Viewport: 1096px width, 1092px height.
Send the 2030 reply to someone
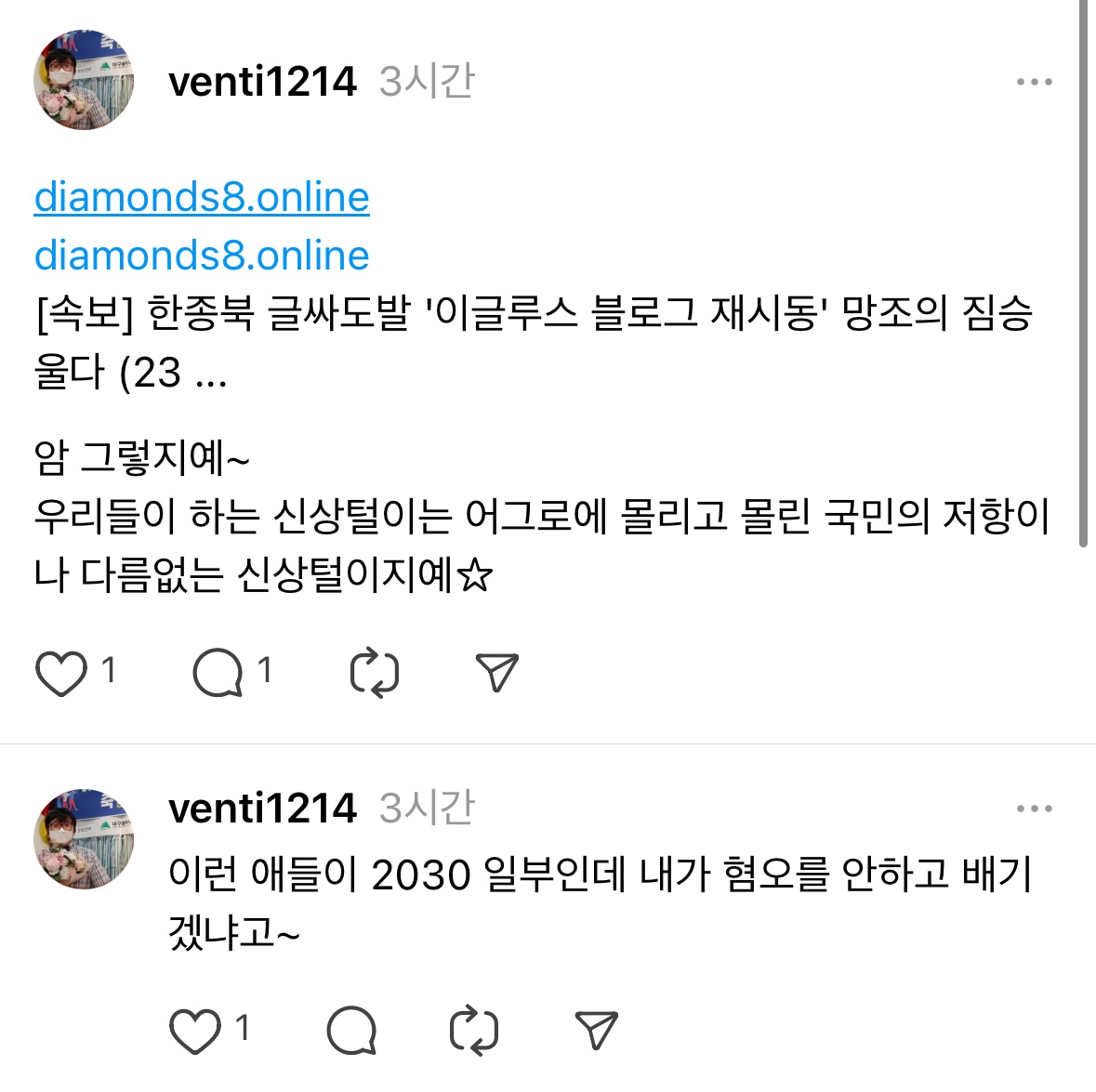click(596, 1031)
